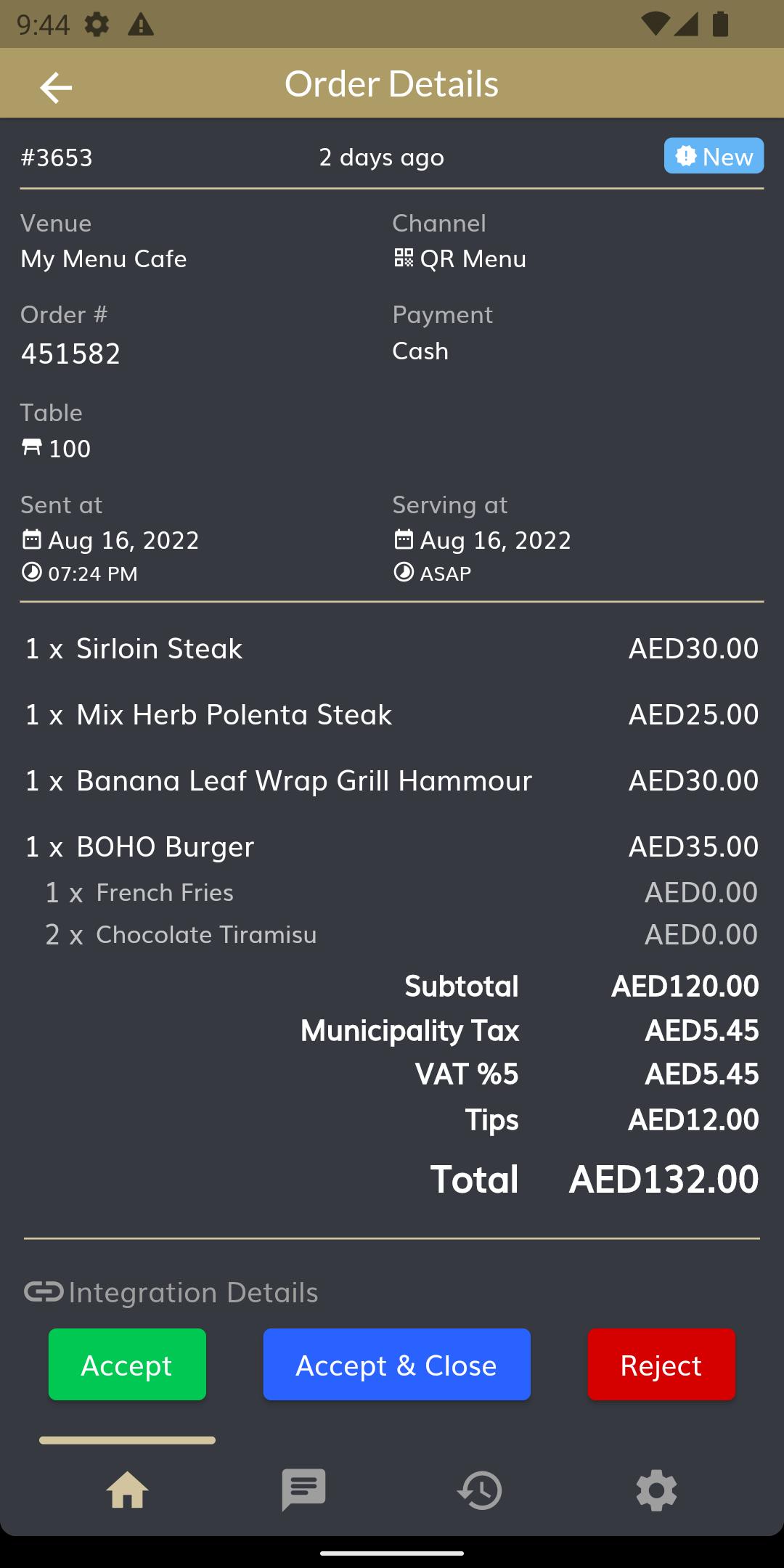This screenshot has width=784, height=1568.
Task: Open the order history tab
Action: pyautogui.click(x=480, y=1491)
